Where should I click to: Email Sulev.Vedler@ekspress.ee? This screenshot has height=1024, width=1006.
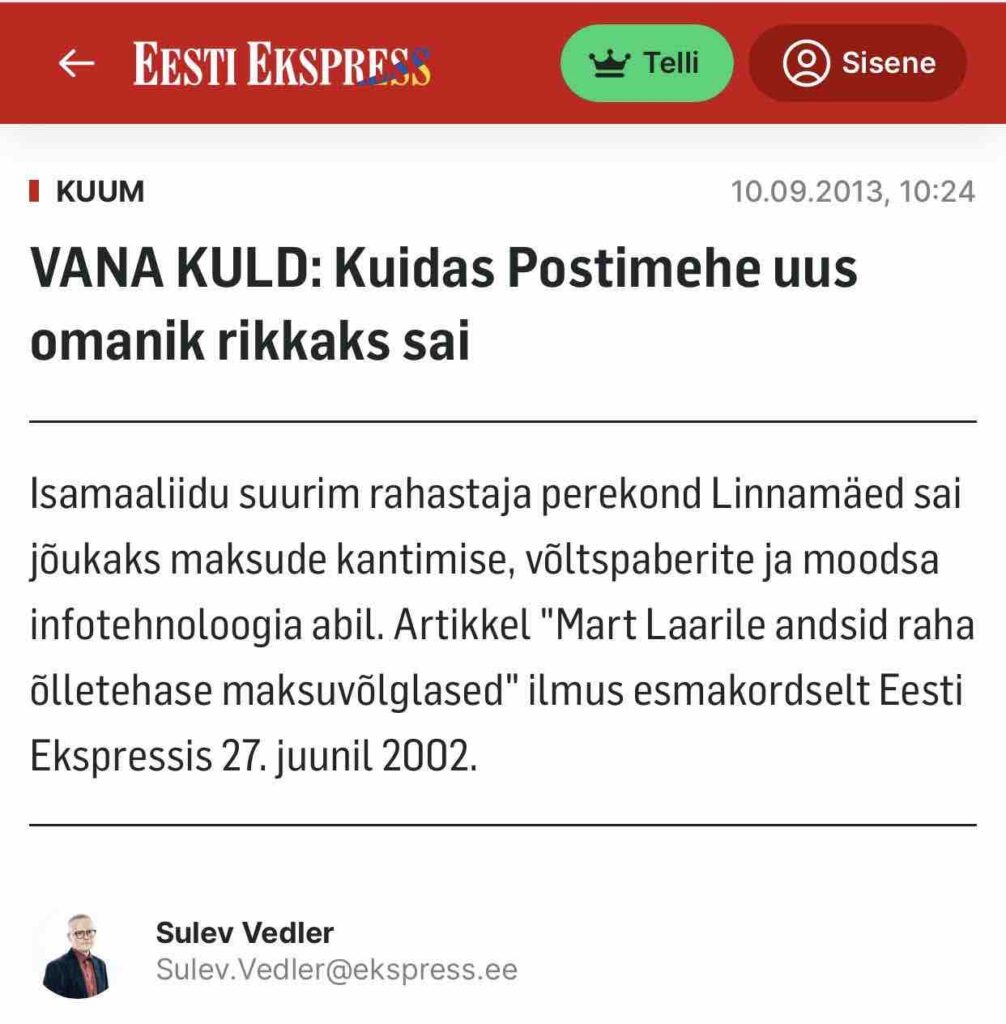(336, 969)
